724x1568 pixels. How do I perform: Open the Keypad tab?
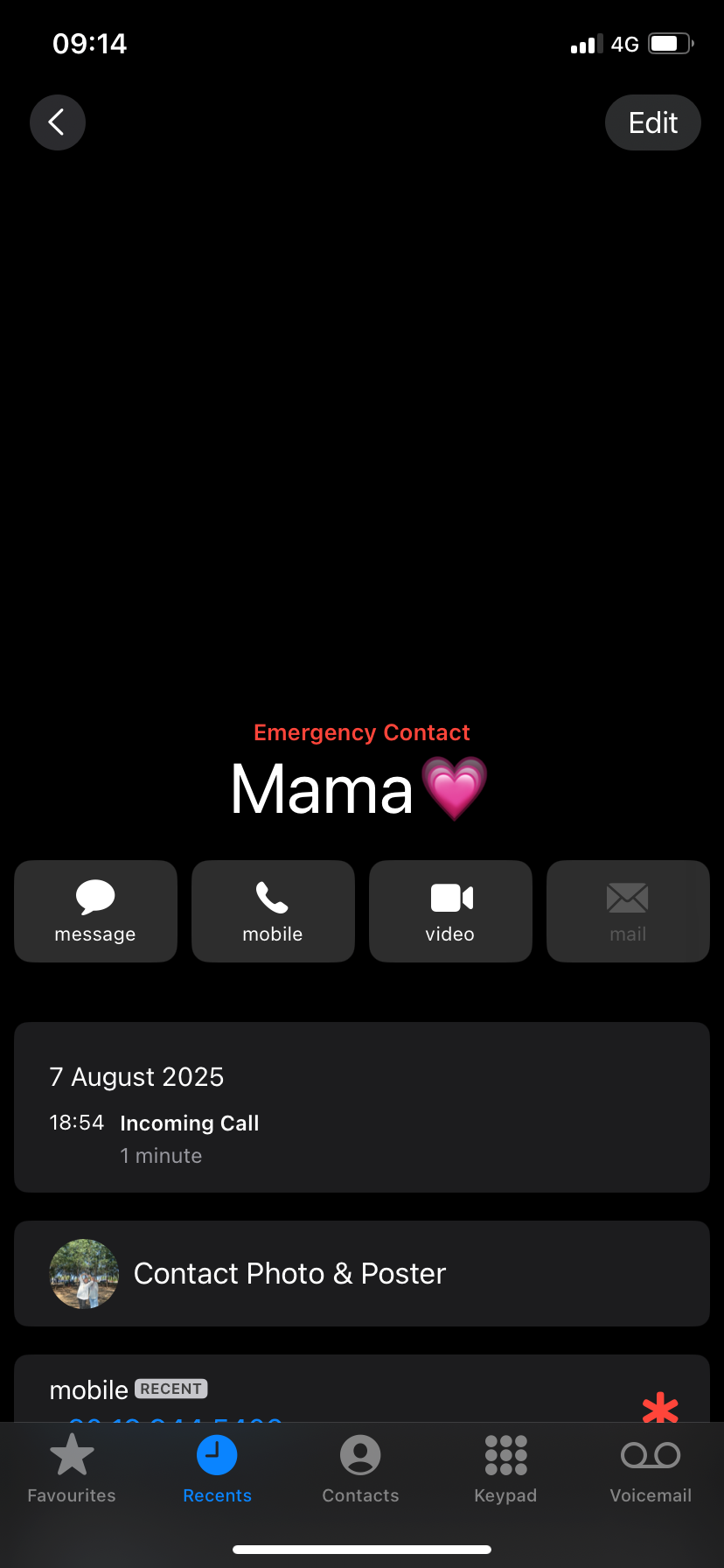click(x=505, y=1468)
